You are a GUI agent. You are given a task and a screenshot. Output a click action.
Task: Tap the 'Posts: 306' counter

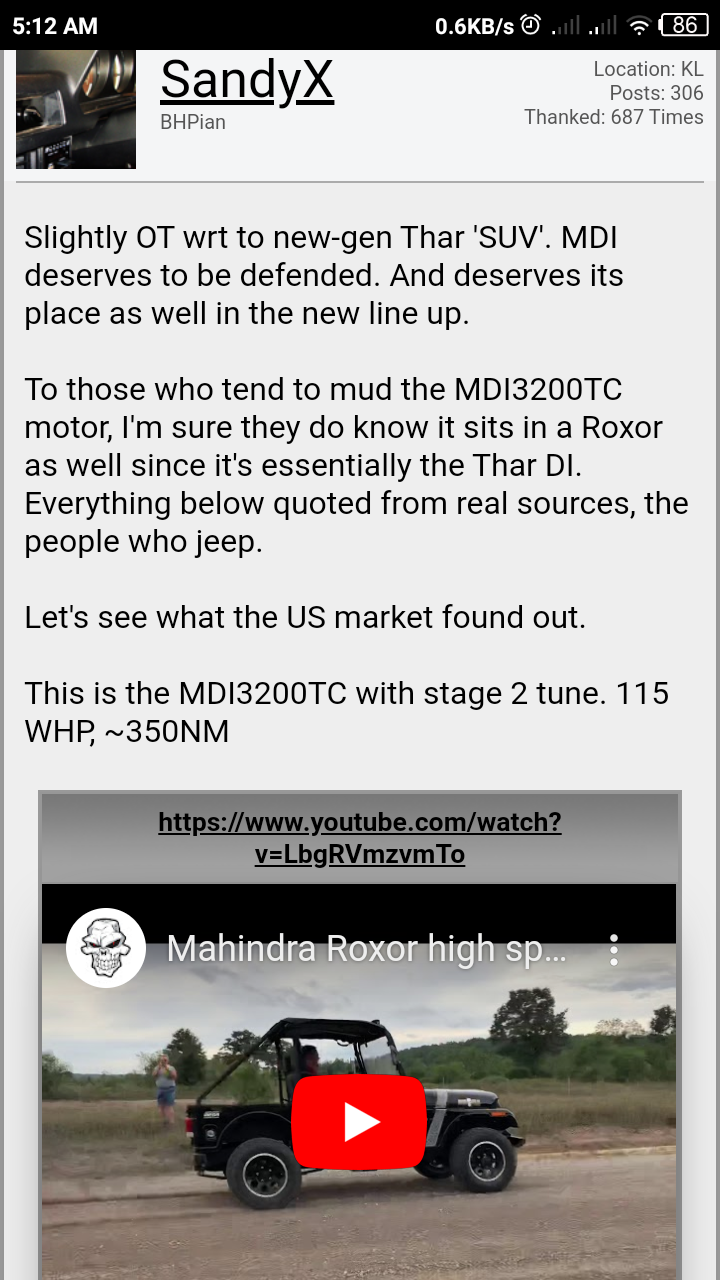pos(656,92)
